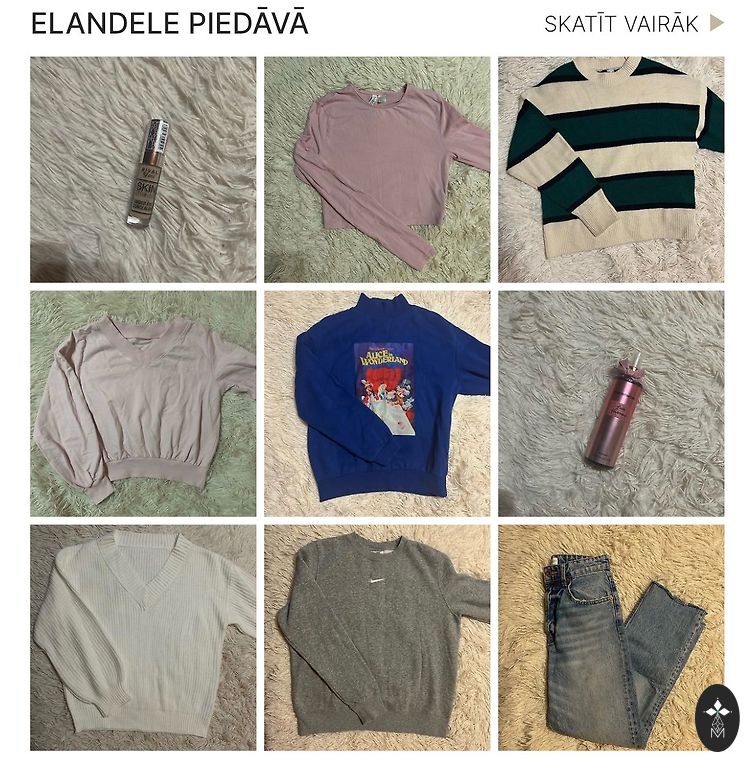View the grey Nike sweatshirt item
Screen dimensions: 756x768
point(377,637)
